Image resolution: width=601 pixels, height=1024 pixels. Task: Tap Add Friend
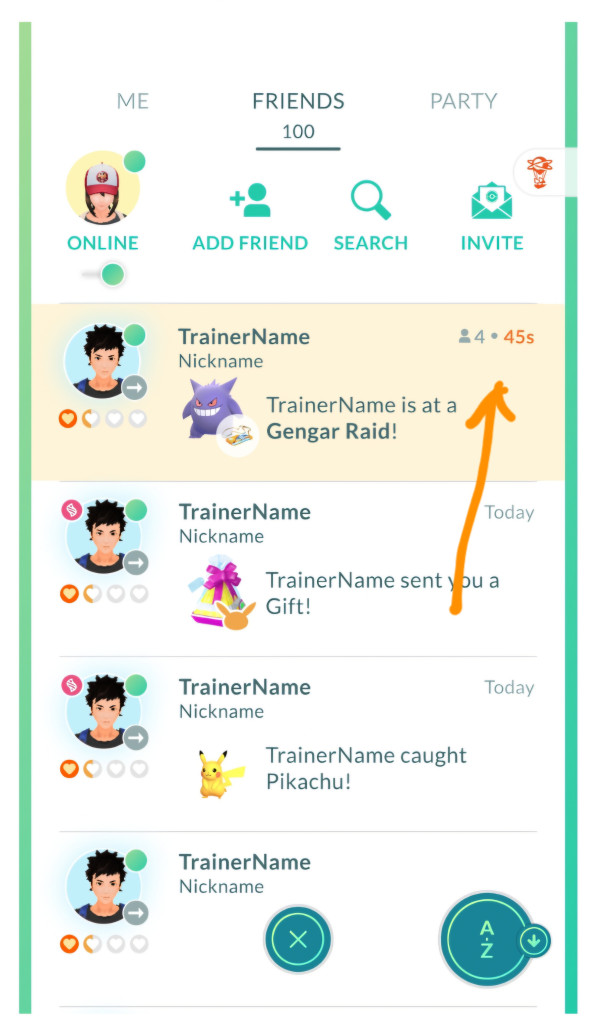point(250,216)
